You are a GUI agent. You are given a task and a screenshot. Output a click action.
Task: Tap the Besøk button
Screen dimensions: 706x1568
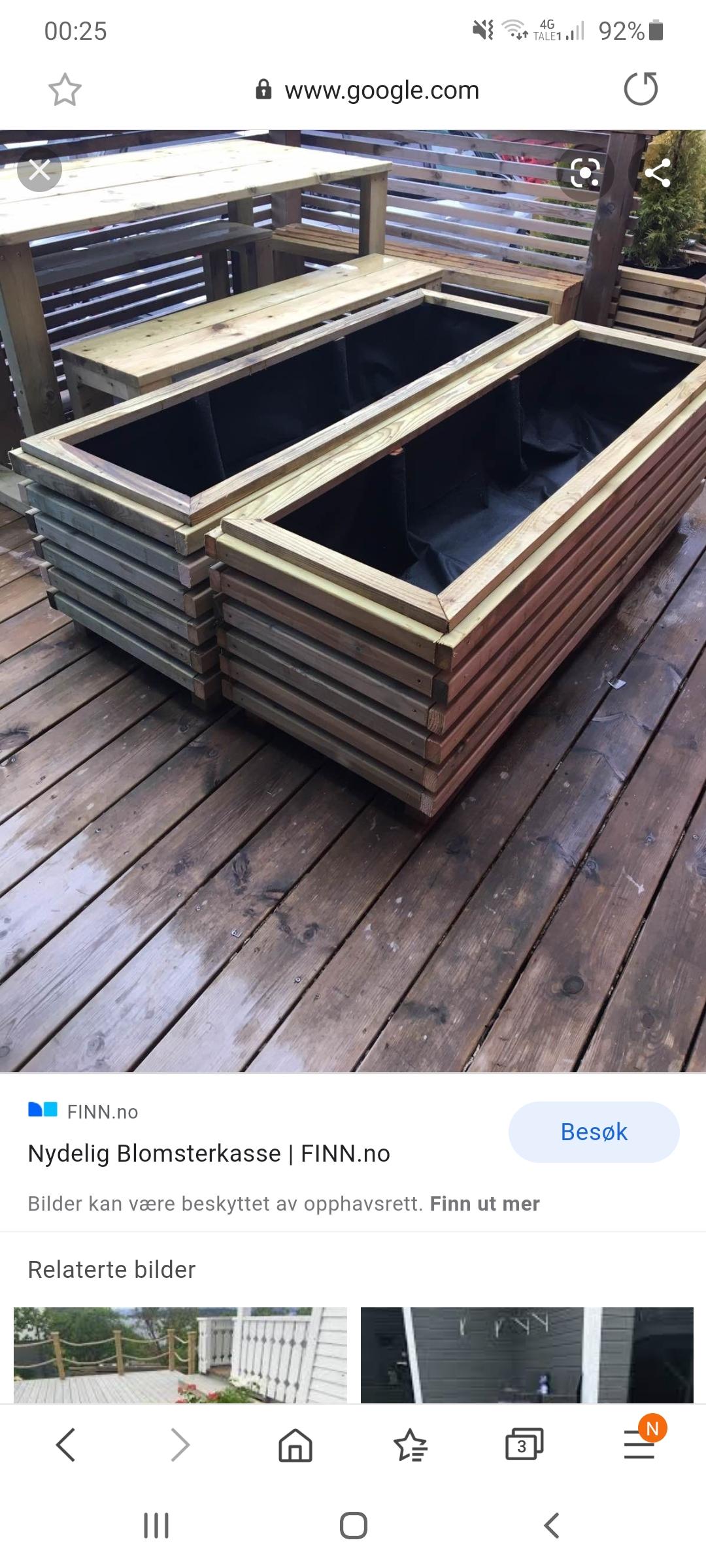tap(594, 1132)
